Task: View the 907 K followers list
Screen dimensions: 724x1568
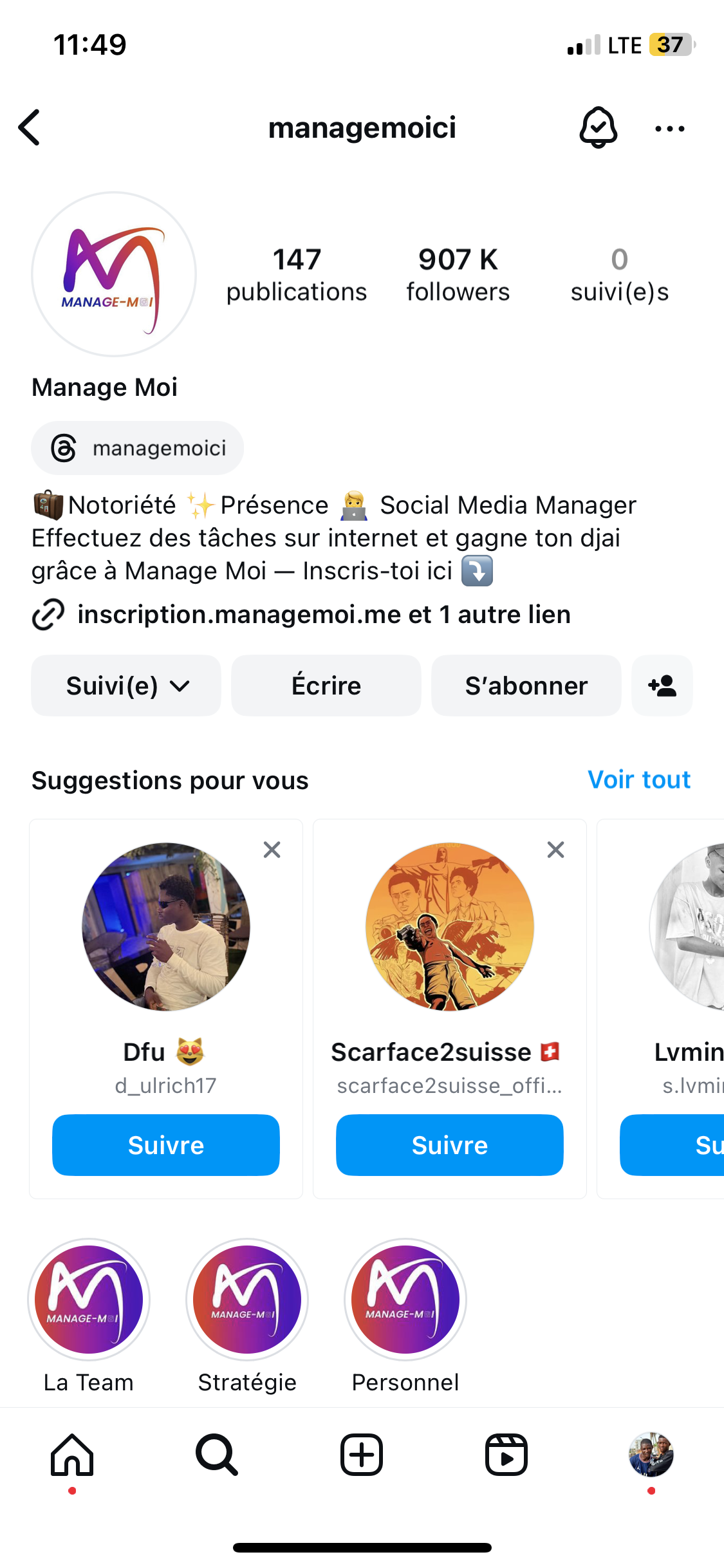Action: pyautogui.click(x=458, y=275)
